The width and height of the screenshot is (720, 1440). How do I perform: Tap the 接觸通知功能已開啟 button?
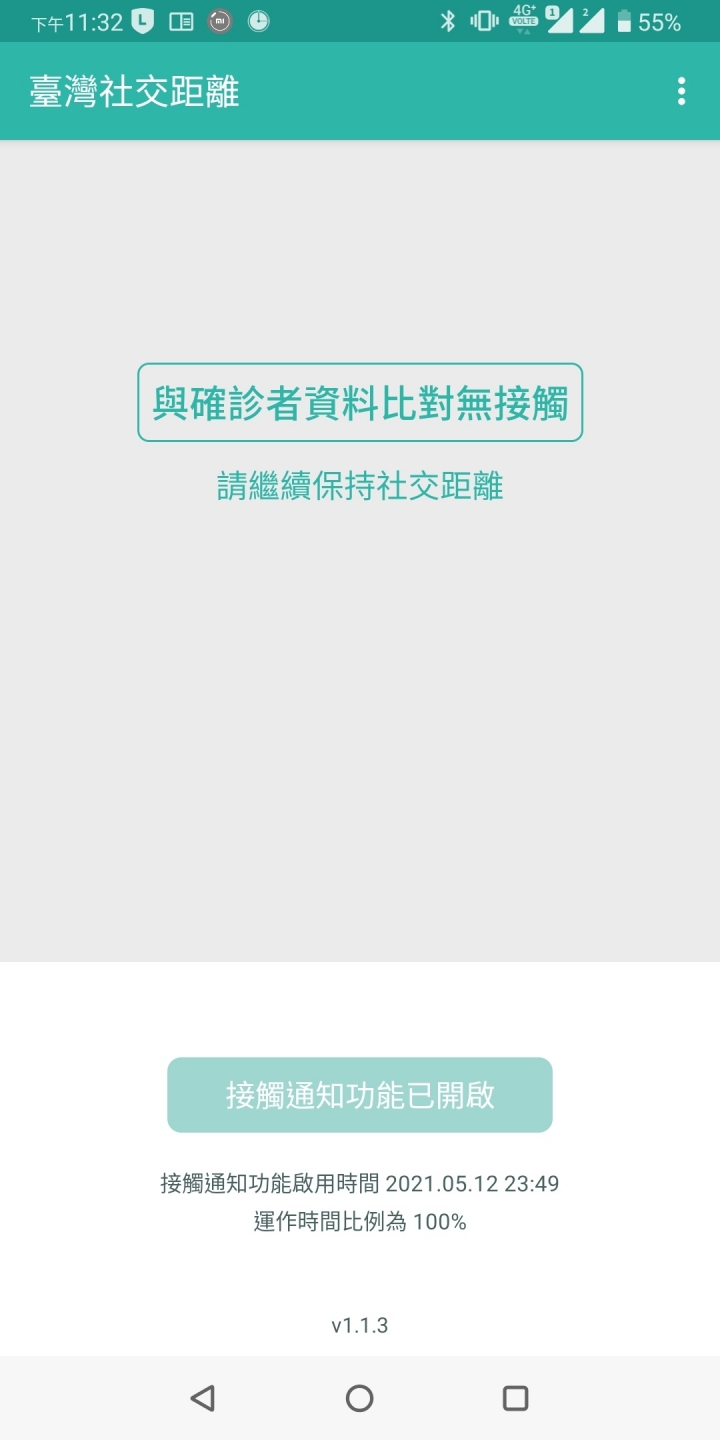click(x=360, y=1095)
